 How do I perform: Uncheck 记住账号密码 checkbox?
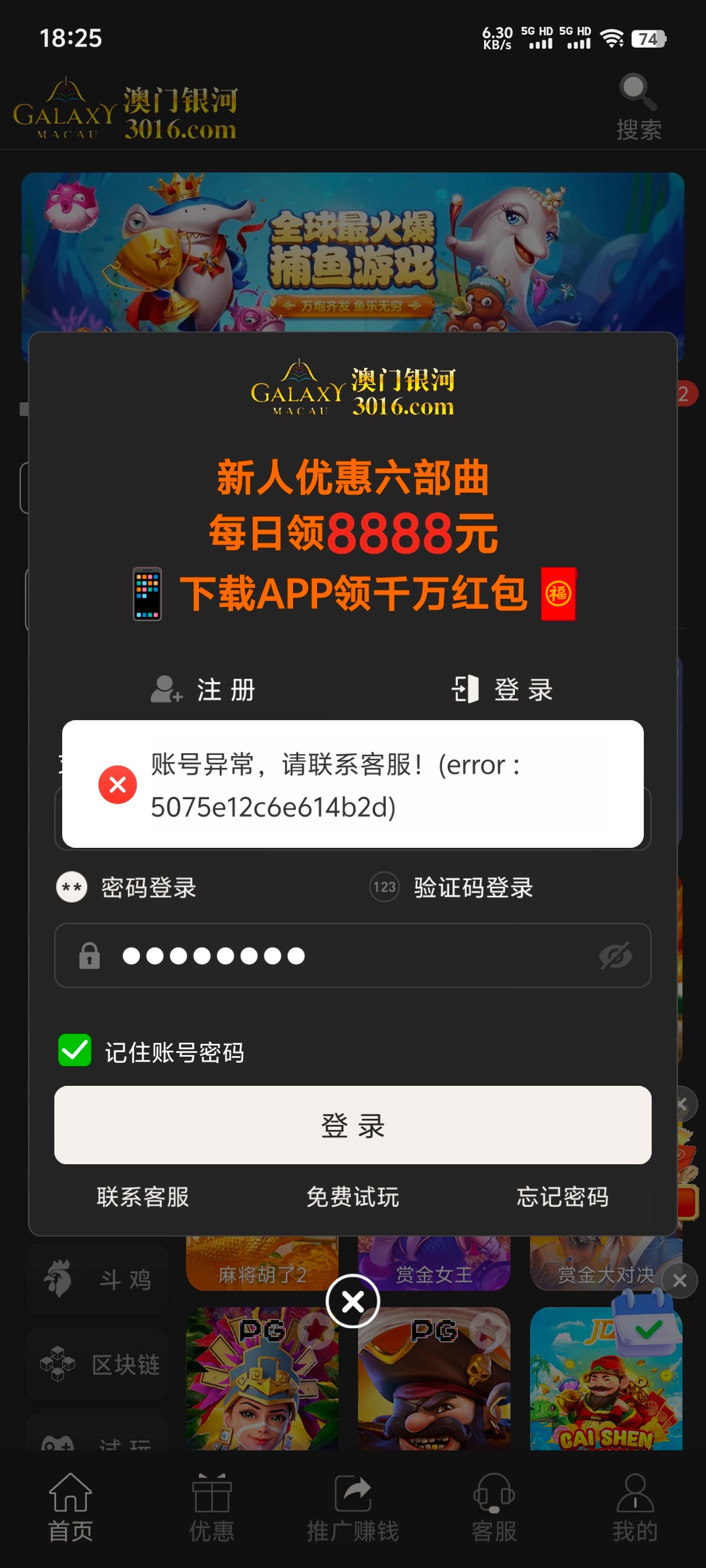[75, 1051]
